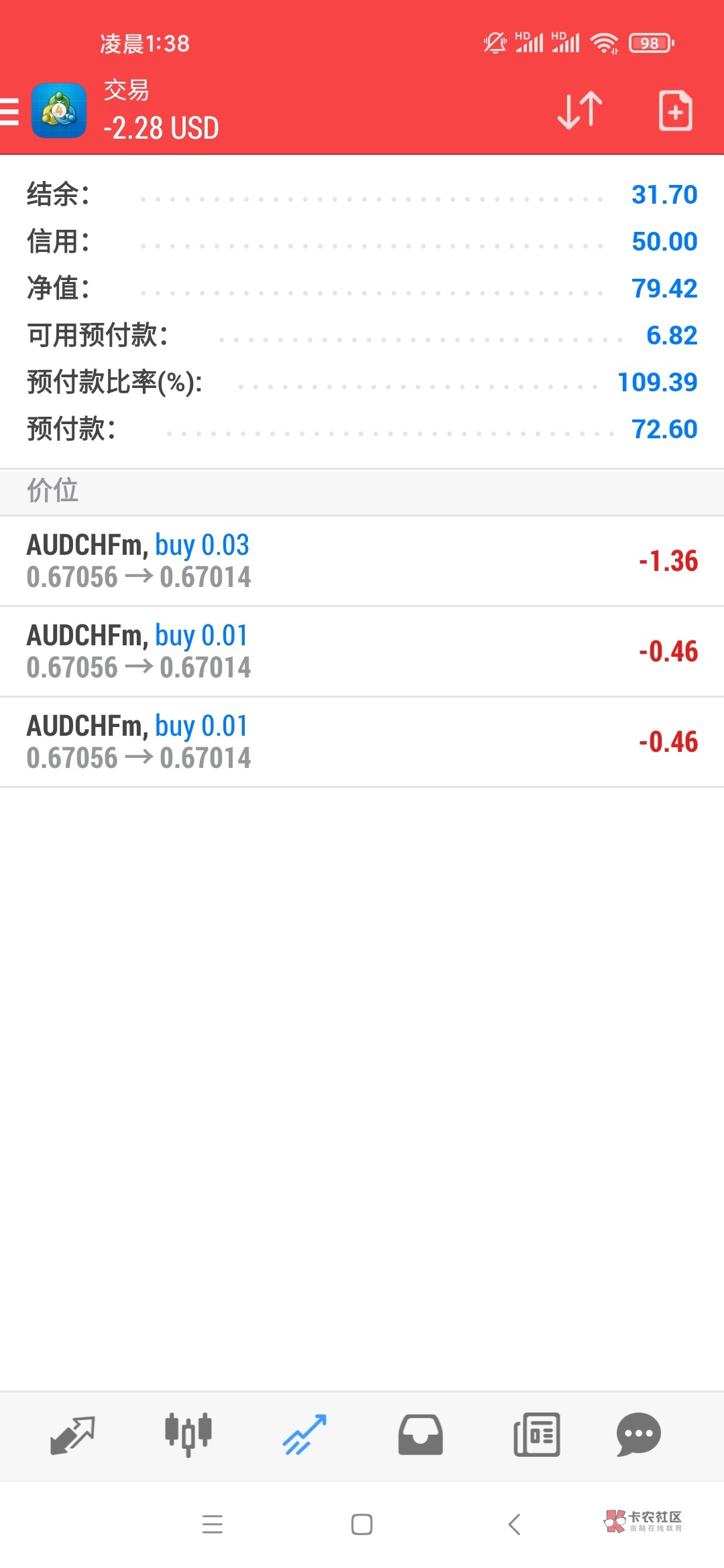The width and height of the screenshot is (724, 1568).
Task: Open the chat messages tab
Action: click(638, 1435)
